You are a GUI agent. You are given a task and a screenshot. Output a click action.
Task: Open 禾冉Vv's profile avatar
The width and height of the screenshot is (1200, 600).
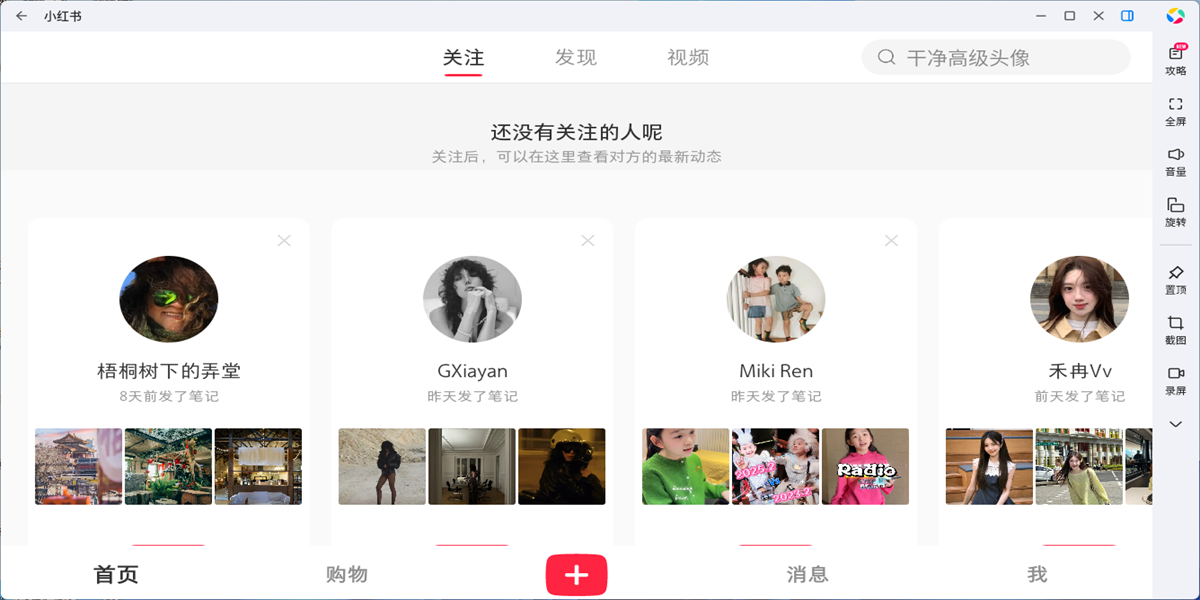coord(1079,299)
